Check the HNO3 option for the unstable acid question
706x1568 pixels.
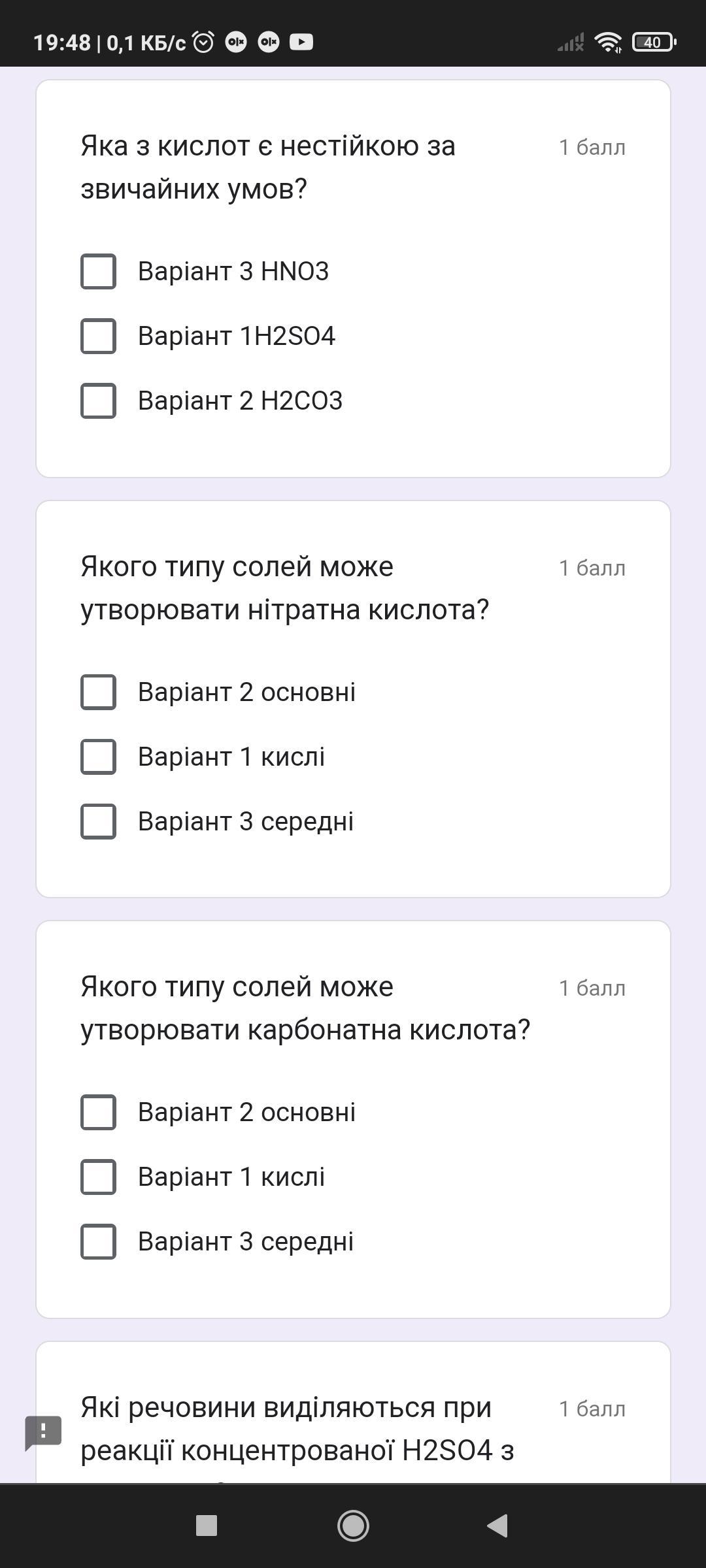98,271
